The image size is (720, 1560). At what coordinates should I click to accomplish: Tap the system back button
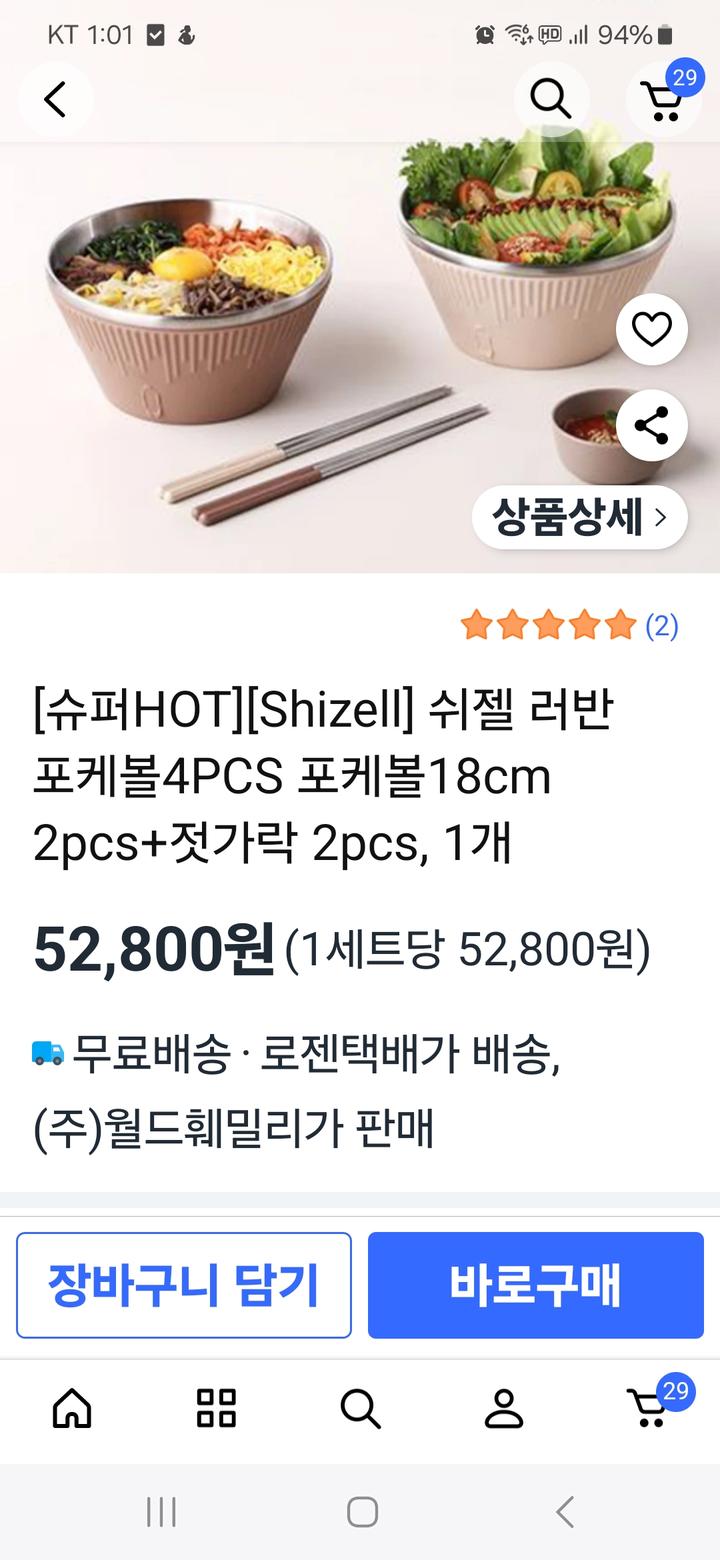(565, 1512)
